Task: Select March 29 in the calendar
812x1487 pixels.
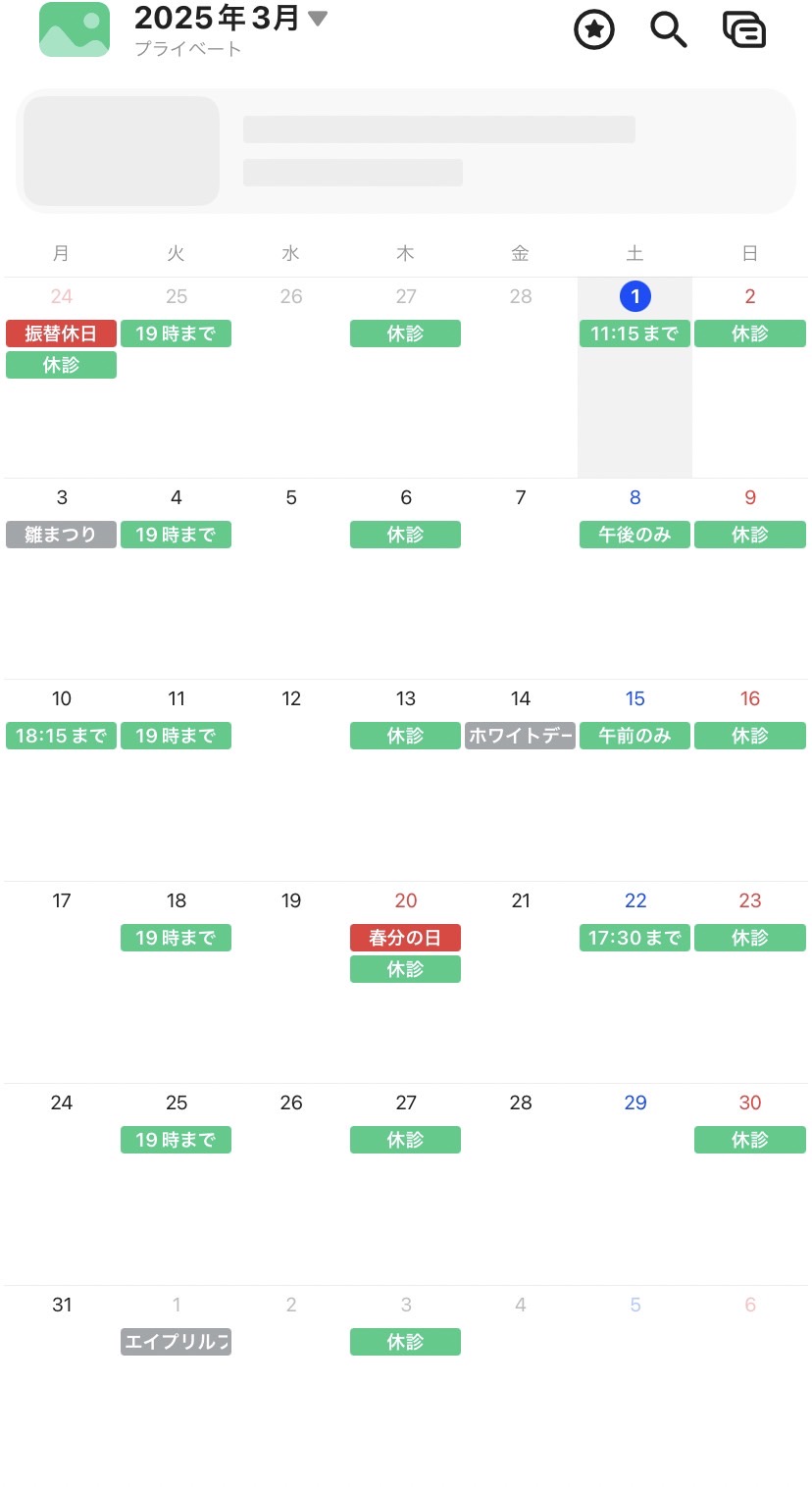Action: [x=635, y=1102]
